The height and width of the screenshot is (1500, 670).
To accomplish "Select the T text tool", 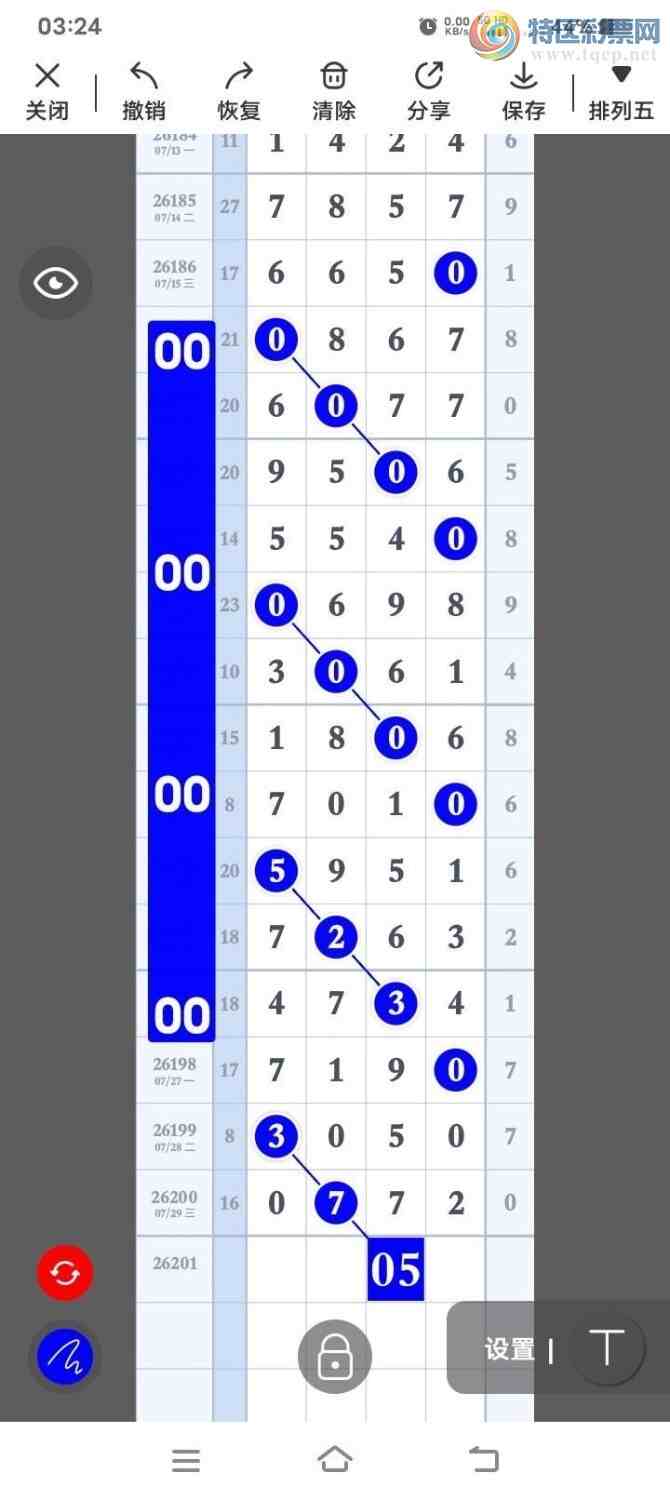I will pos(607,1349).
